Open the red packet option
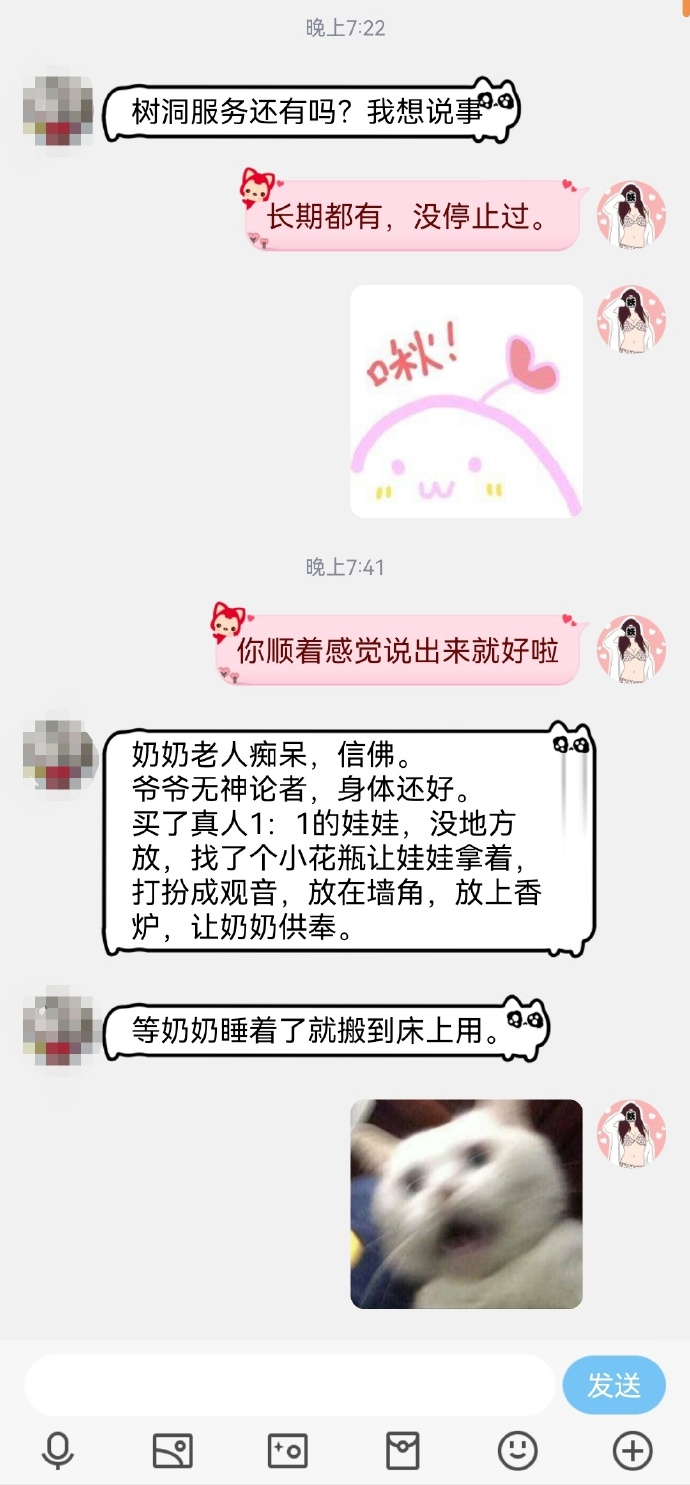Image resolution: width=690 pixels, height=1485 pixels. [x=402, y=1450]
